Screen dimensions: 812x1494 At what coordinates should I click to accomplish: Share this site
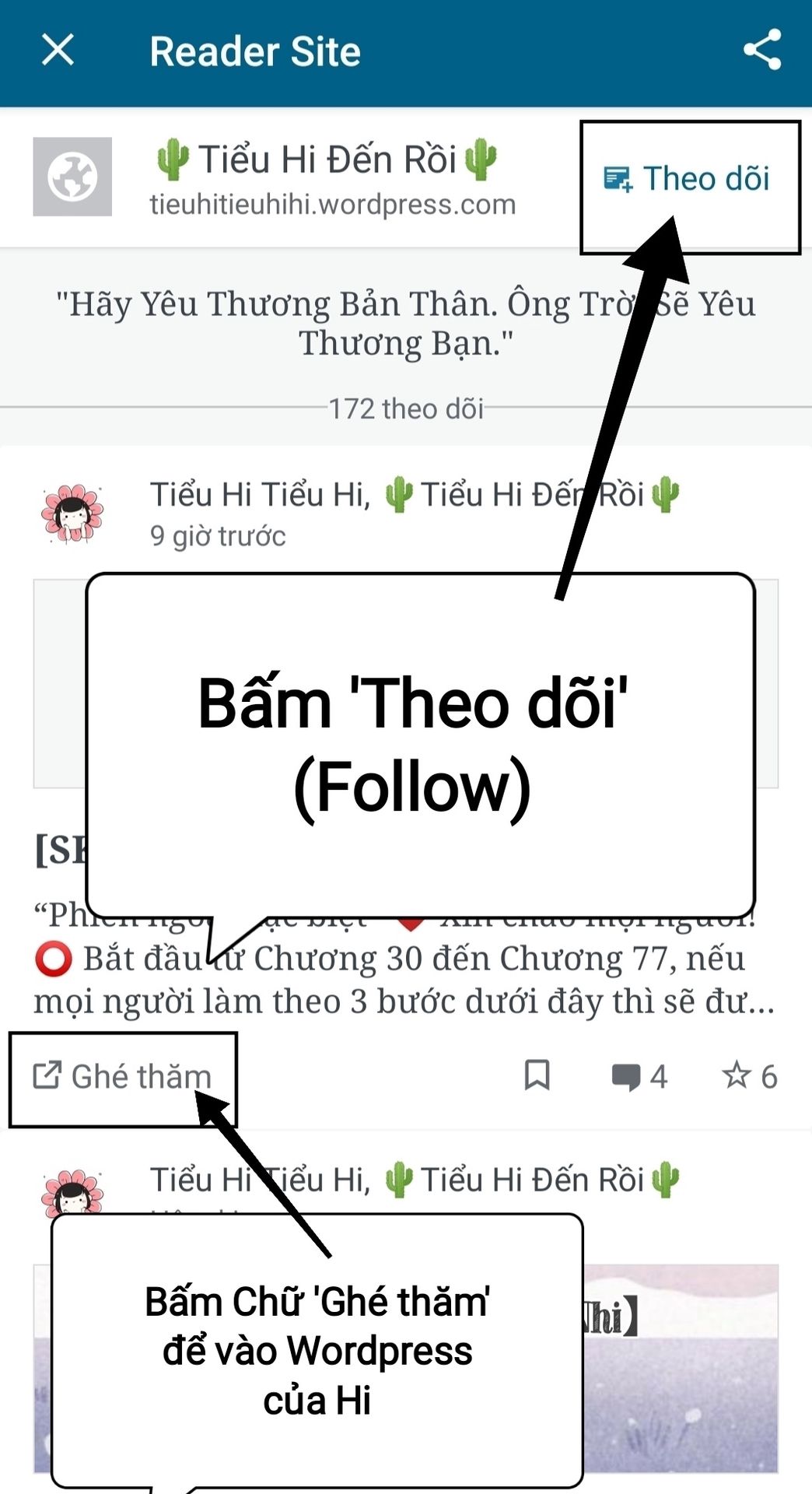762,51
